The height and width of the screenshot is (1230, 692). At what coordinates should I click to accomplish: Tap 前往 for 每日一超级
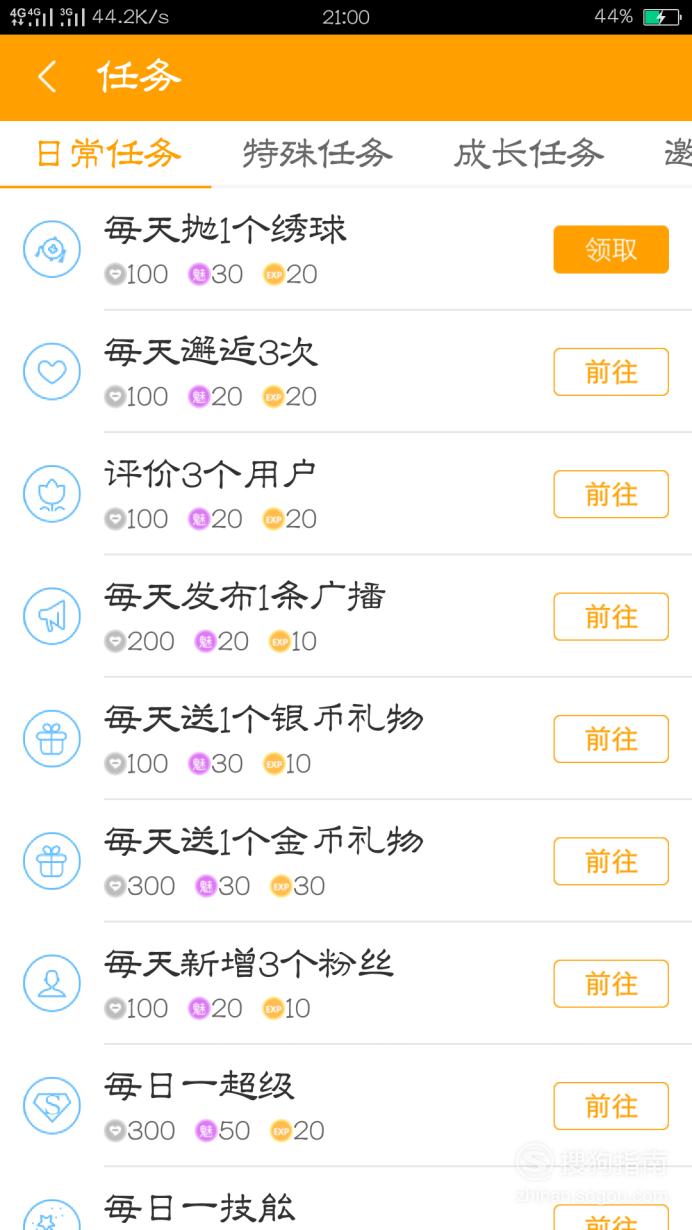tap(611, 1106)
